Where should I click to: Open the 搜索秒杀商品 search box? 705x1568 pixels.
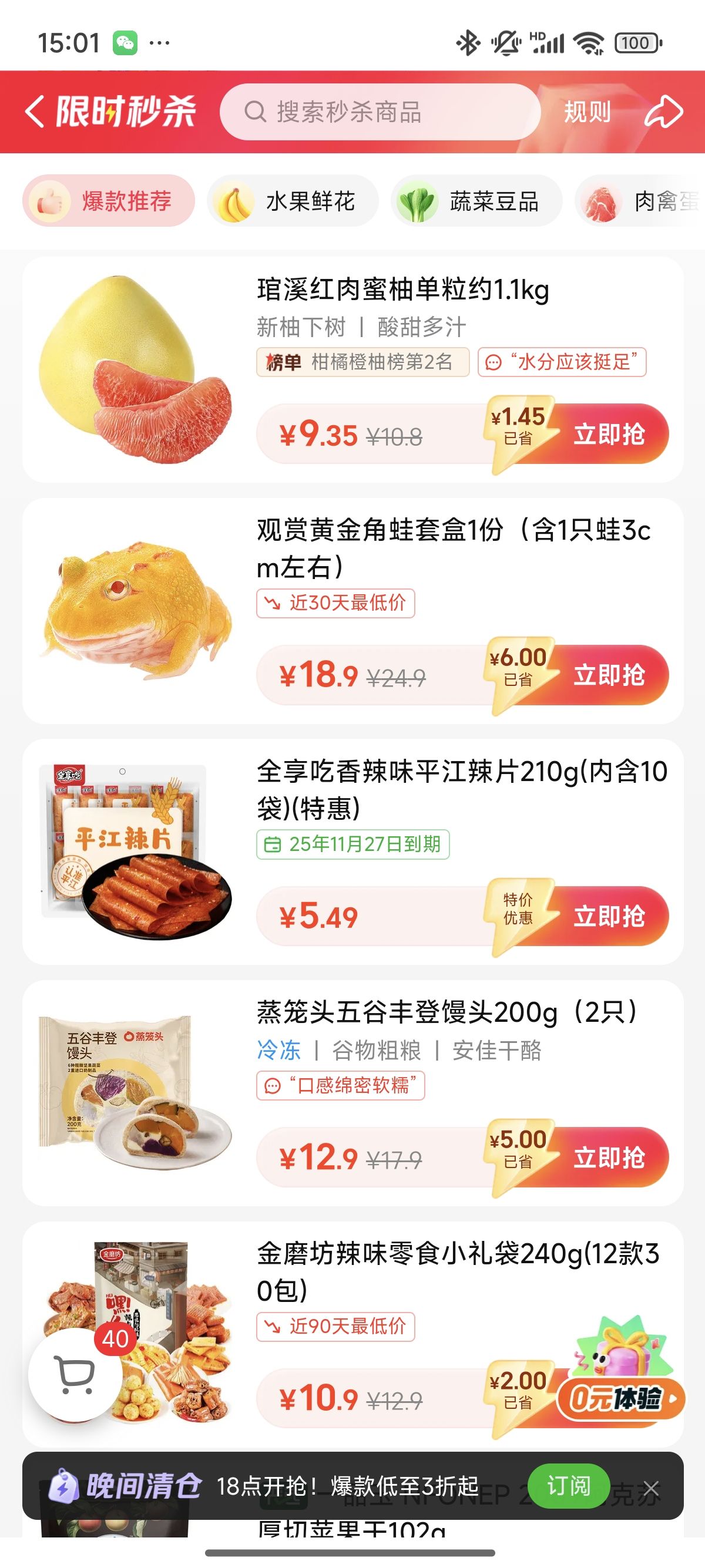click(x=380, y=112)
